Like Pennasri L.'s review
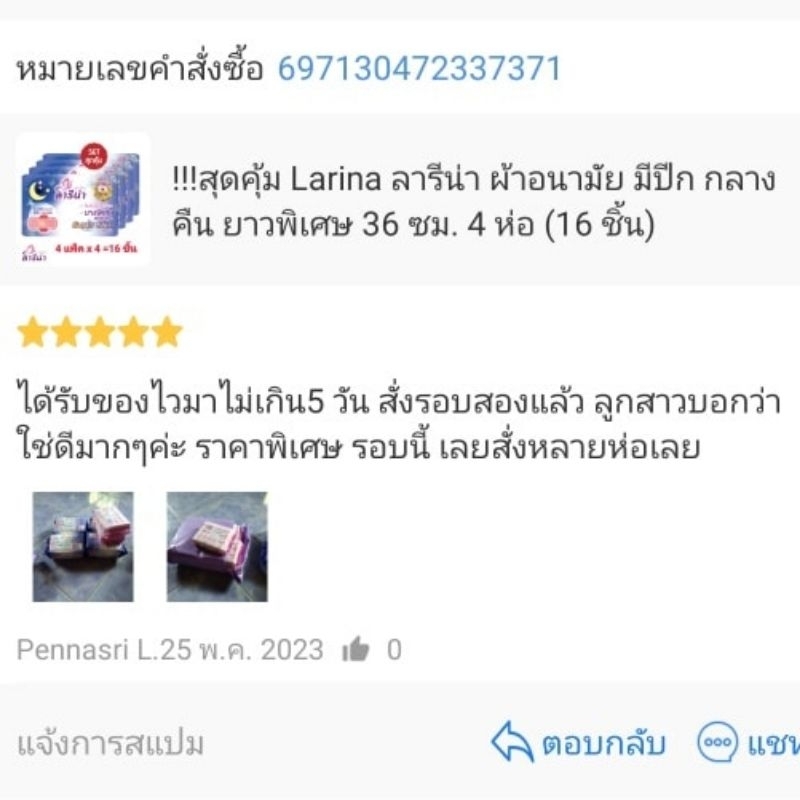The width and height of the screenshot is (800, 800). click(356, 649)
